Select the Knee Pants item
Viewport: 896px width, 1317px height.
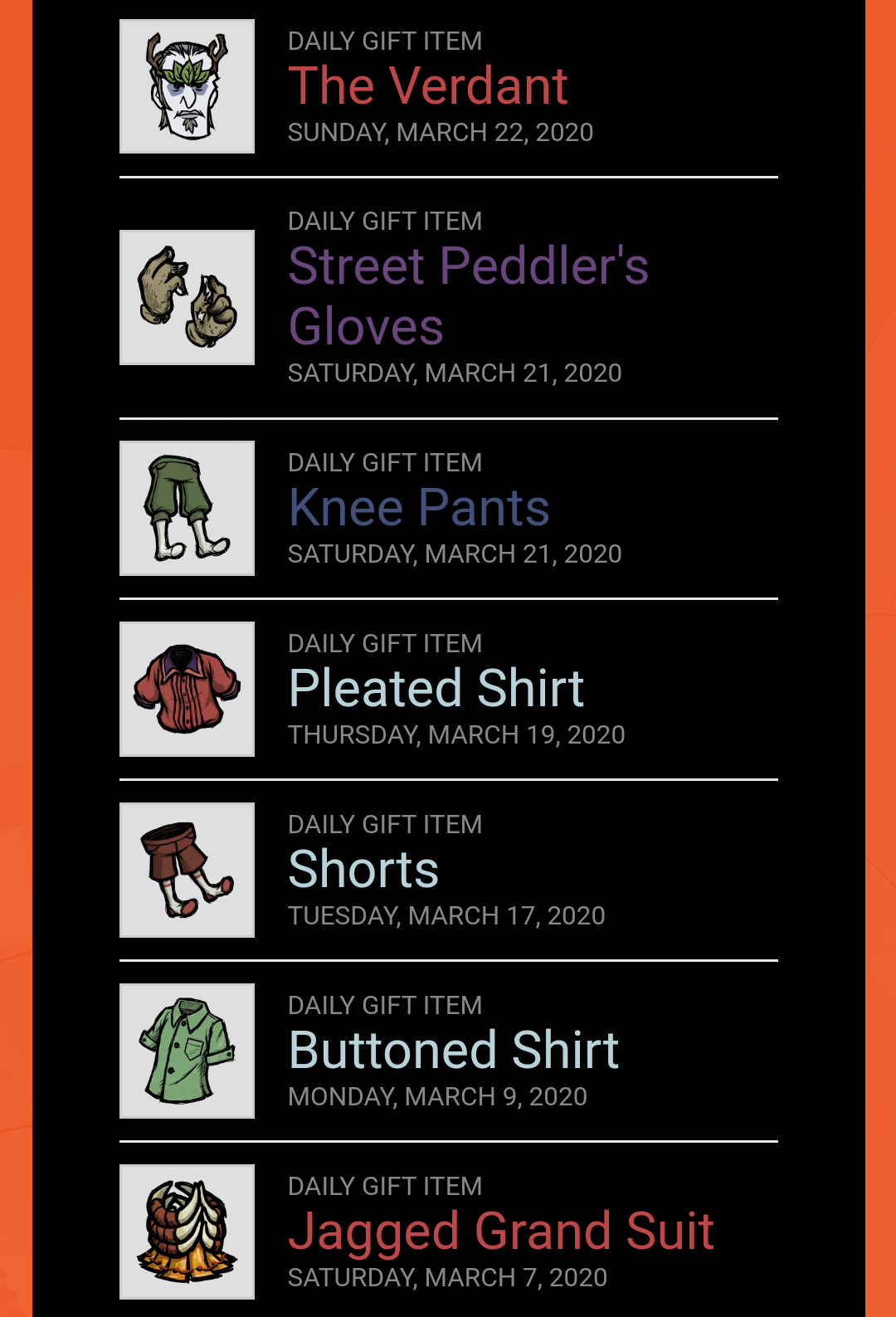tap(419, 508)
